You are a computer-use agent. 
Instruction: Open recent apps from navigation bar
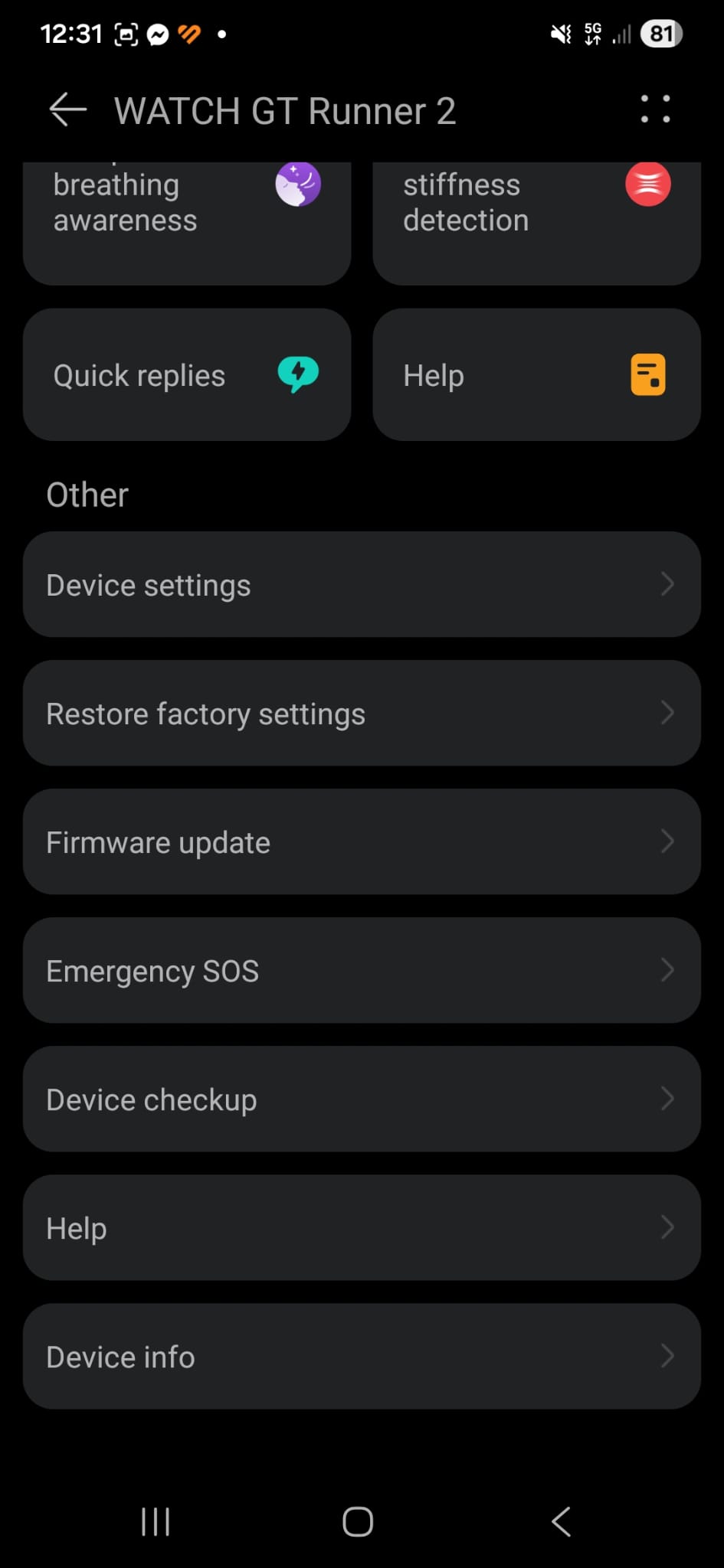pos(156,1521)
